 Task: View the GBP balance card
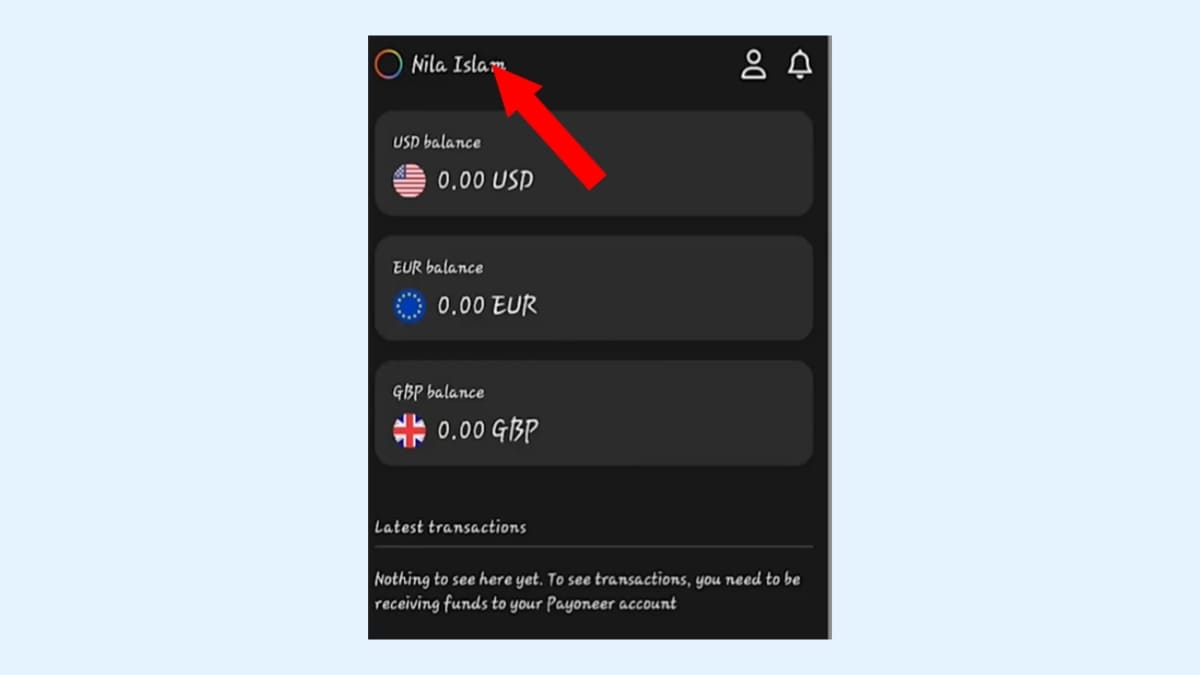593,413
